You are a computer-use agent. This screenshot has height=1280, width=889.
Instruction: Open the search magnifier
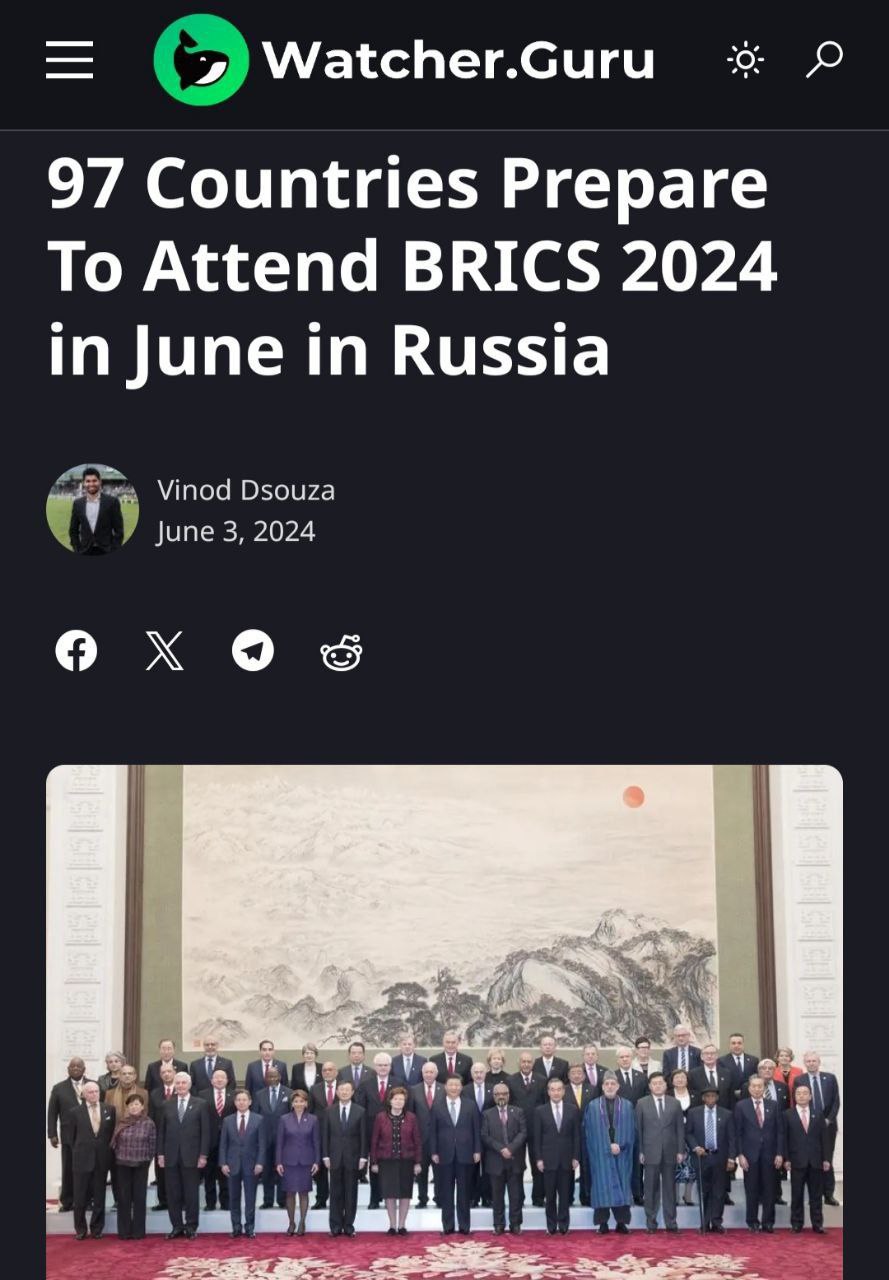[824, 59]
